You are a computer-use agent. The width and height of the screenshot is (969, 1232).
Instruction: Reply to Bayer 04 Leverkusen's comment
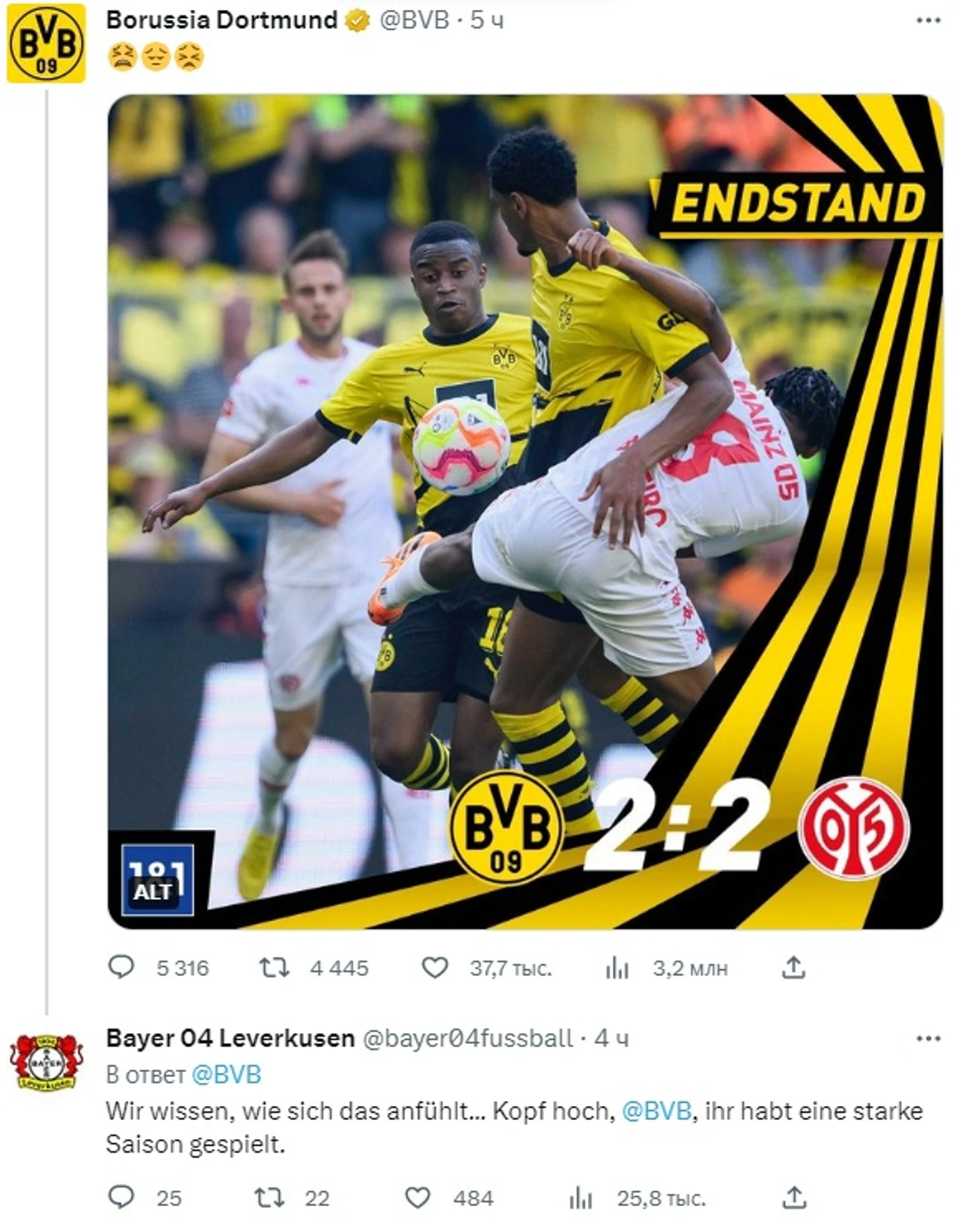[121, 1197]
